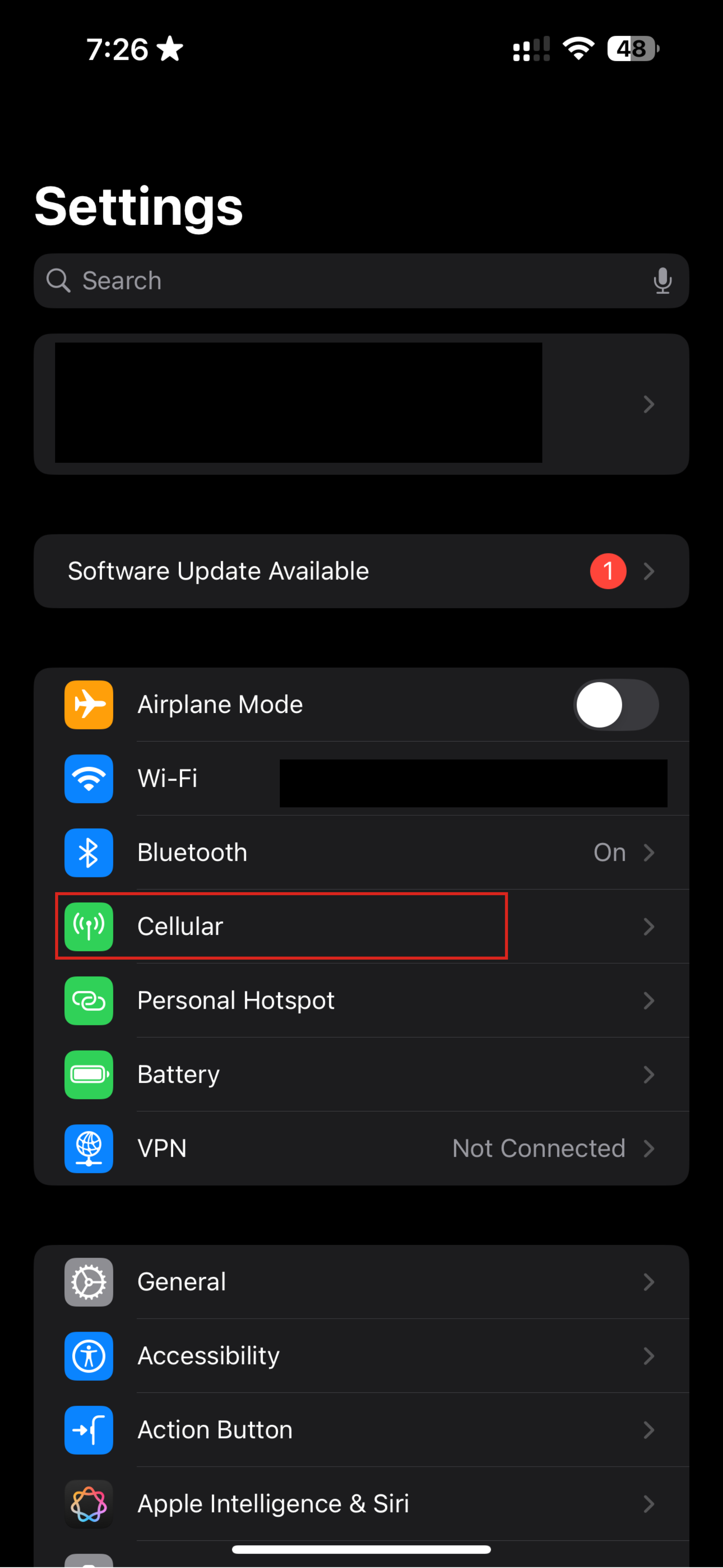Open Apple Intelligence & Siri settings
Image resolution: width=723 pixels, height=1568 pixels.
(x=360, y=1503)
